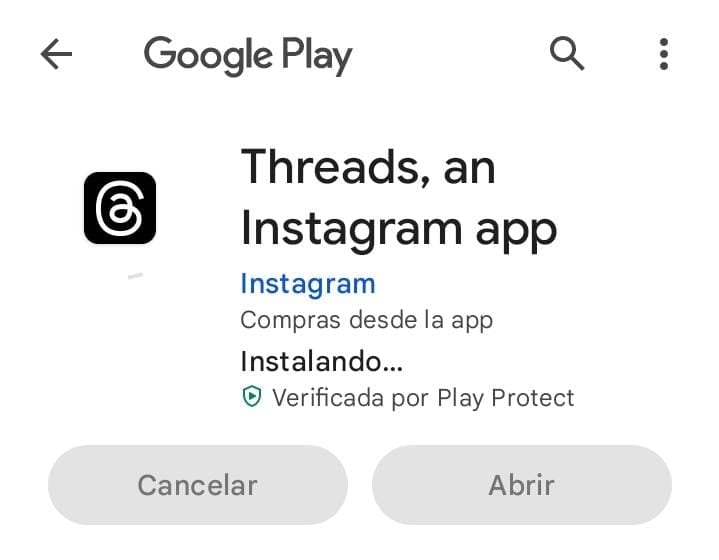Tap the Abrir button
Viewport: 719px width, 560px height.
tap(521, 485)
